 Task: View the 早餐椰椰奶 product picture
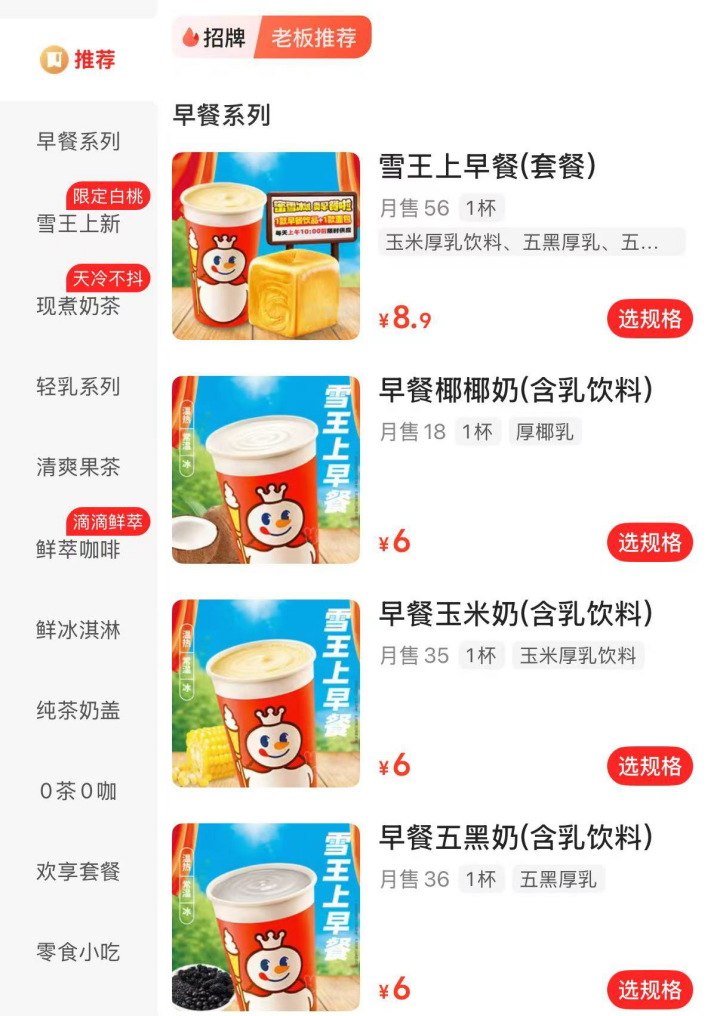coord(266,470)
